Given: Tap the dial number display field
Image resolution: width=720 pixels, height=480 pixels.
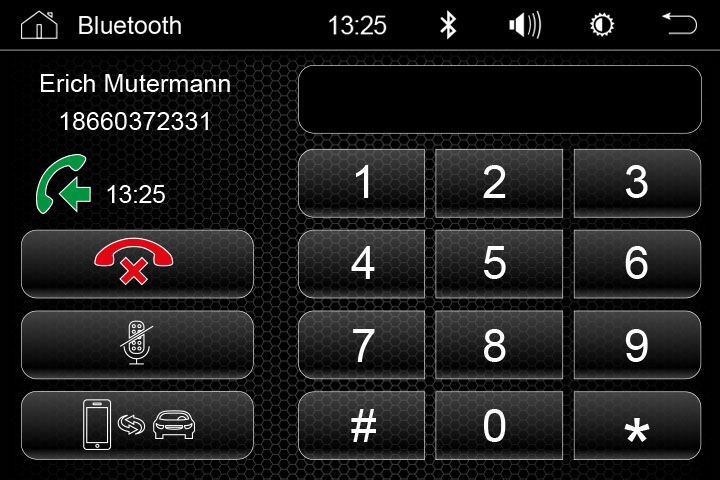Looking at the screenshot, I should click(499, 100).
